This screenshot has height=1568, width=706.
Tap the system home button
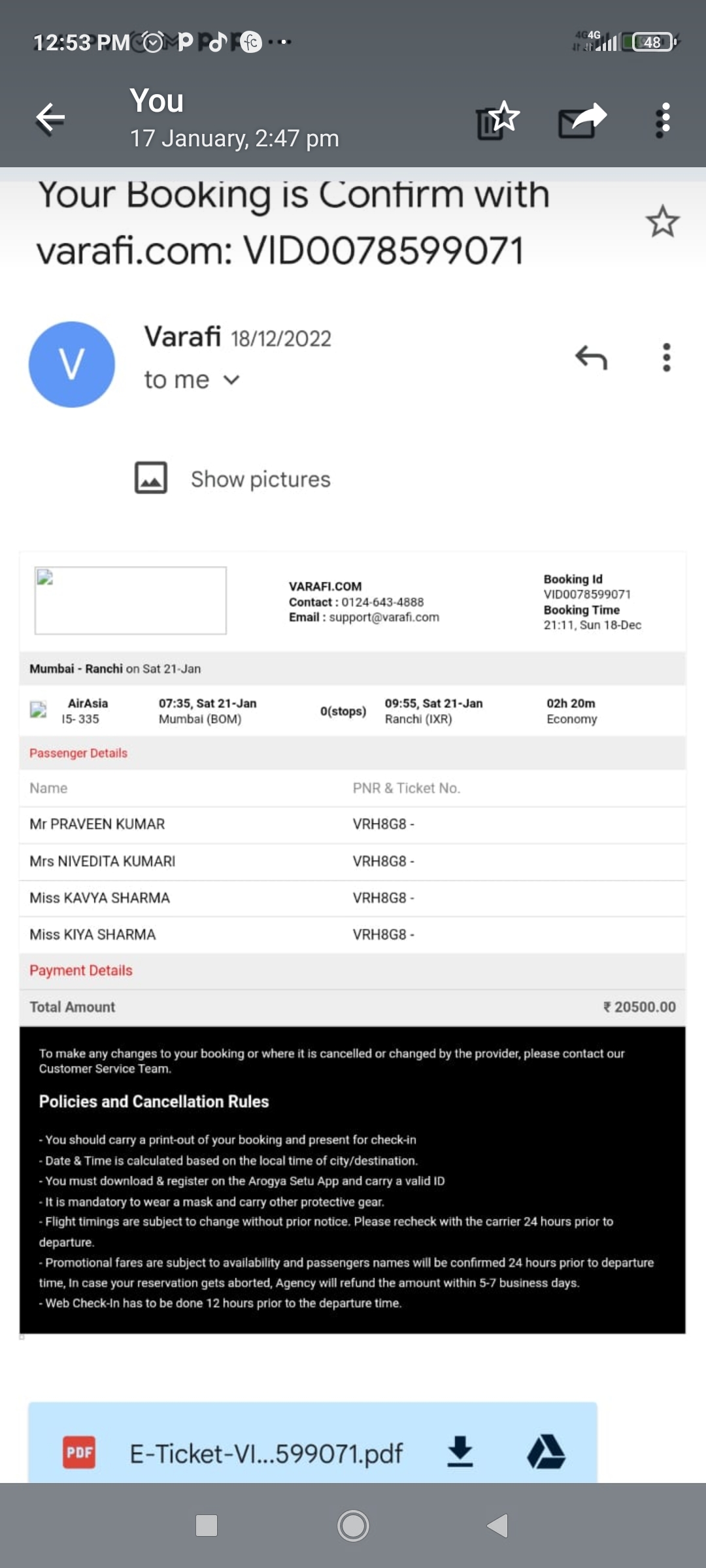click(353, 1526)
